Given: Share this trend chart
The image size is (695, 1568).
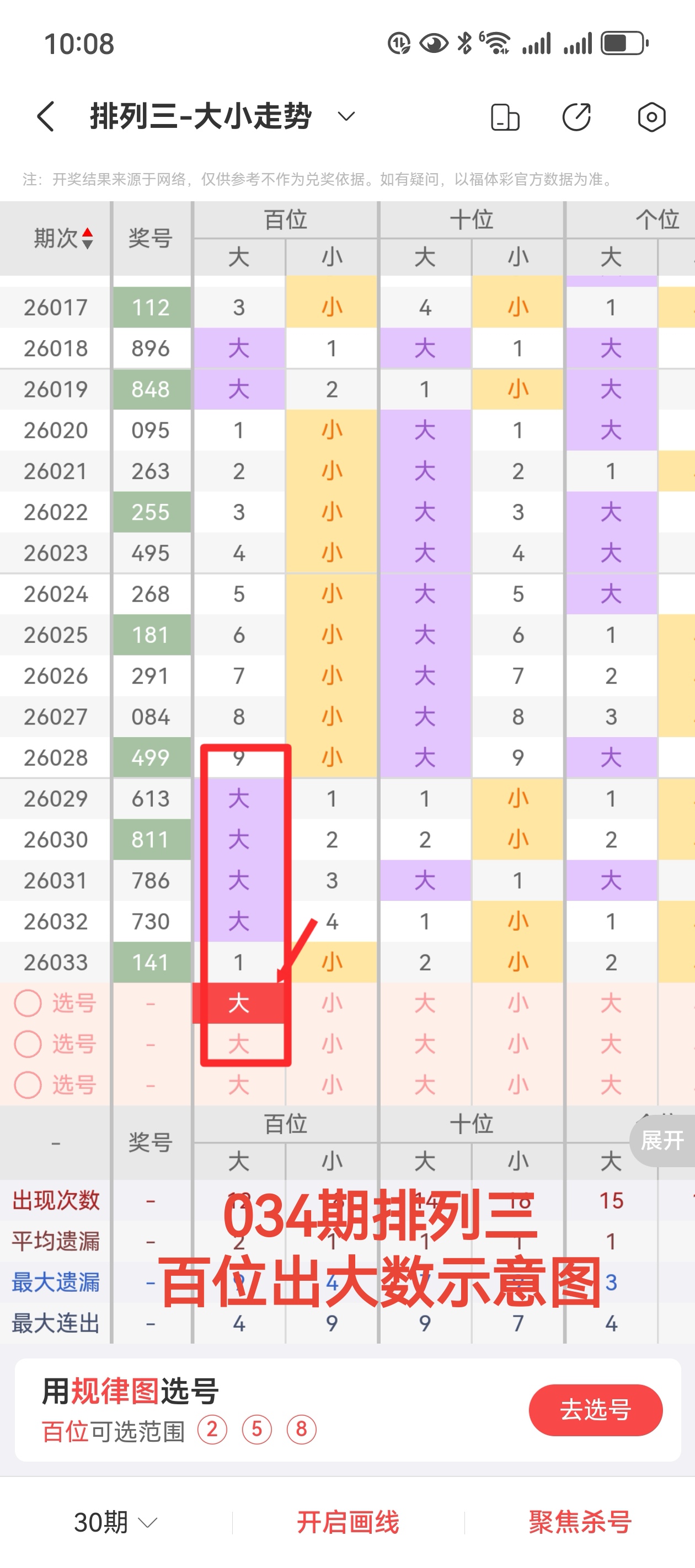Looking at the screenshot, I should 576,117.
